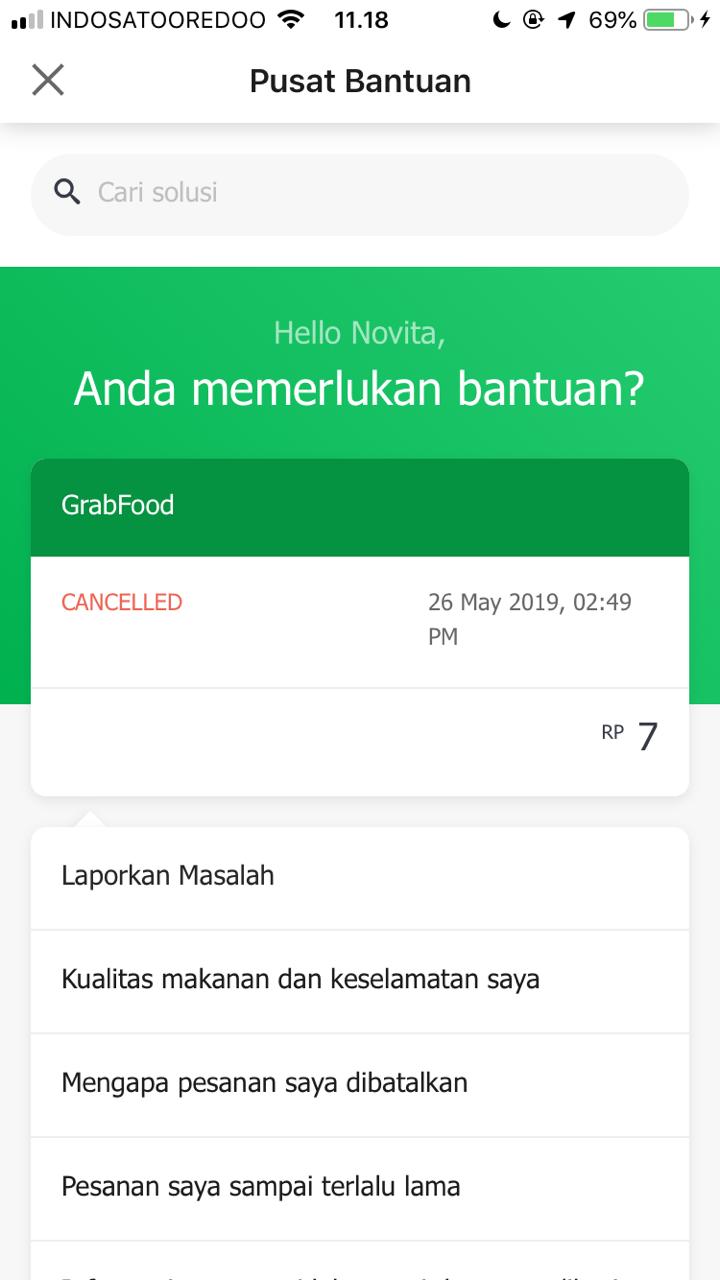This screenshot has height=1280, width=720.
Task: View Mengapa pesanan saya dibatalkan
Action: pyautogui.click(x=360, y=1084)
